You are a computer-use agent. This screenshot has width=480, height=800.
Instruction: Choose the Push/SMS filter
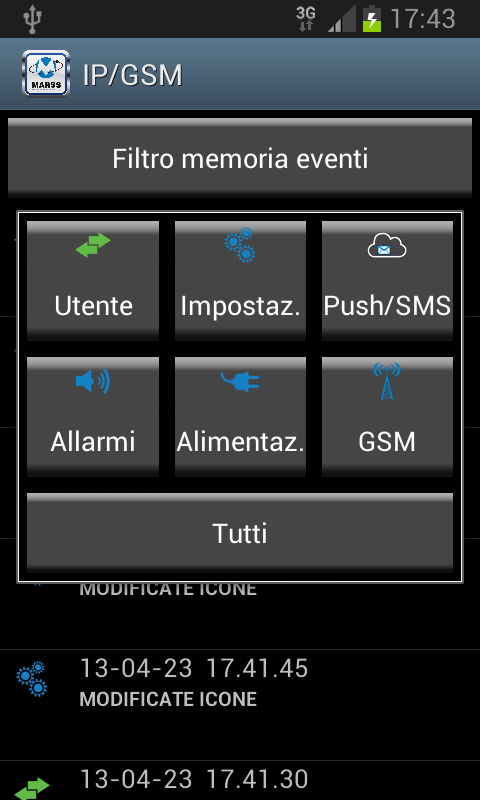point(387,281)
